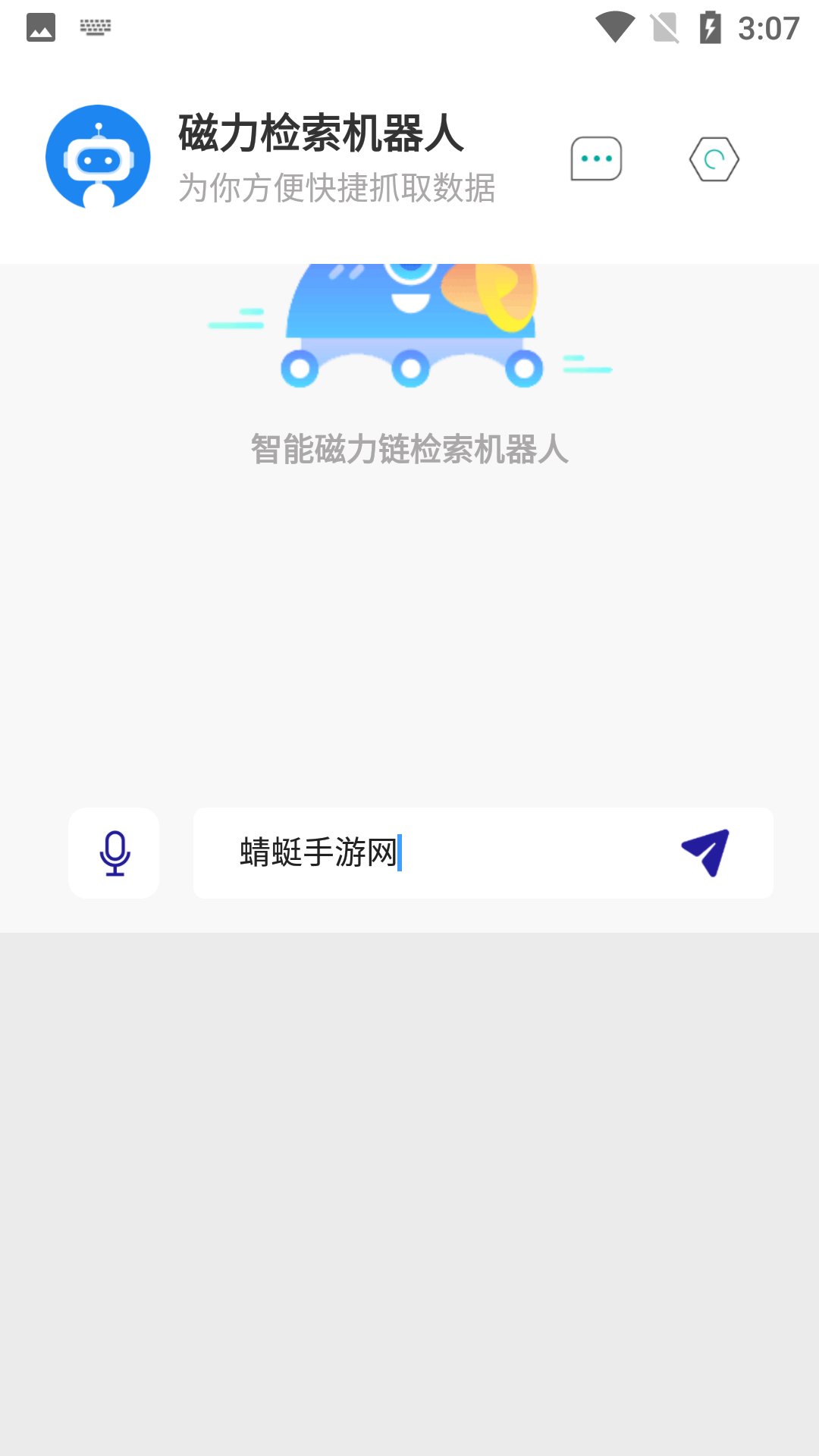Click the subtitle 为你方便快捷抓取数据
Viewport: 819px width, 1456px height.
click(336, 190)
